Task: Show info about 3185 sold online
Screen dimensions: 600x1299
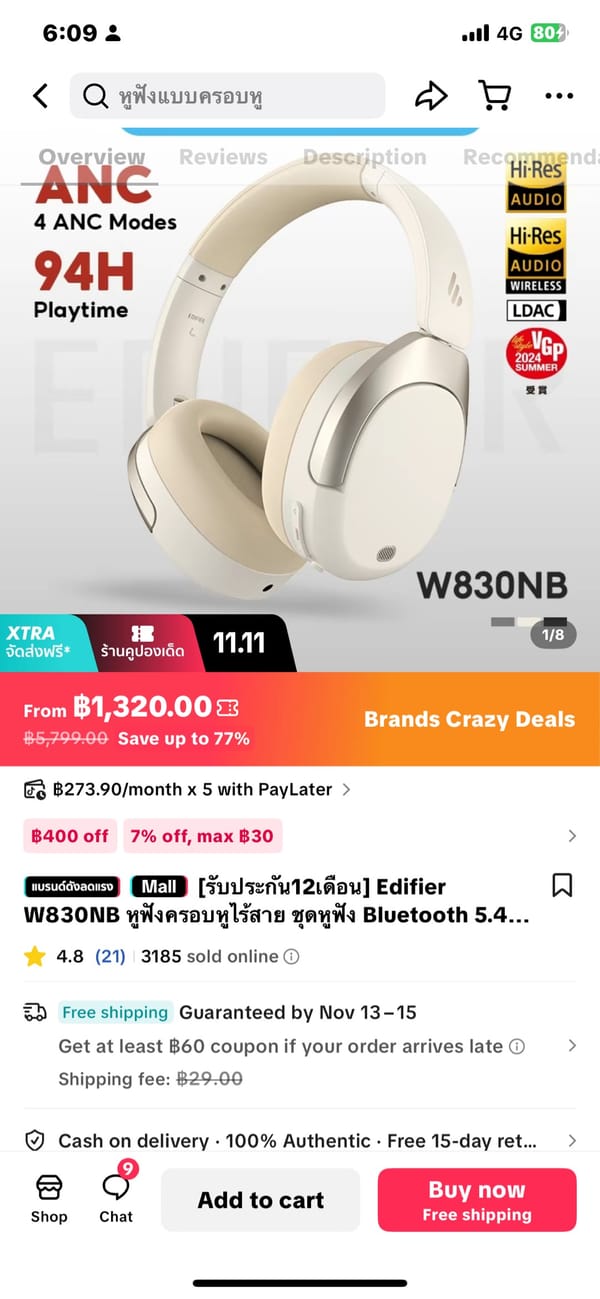Action: point(292,957)
